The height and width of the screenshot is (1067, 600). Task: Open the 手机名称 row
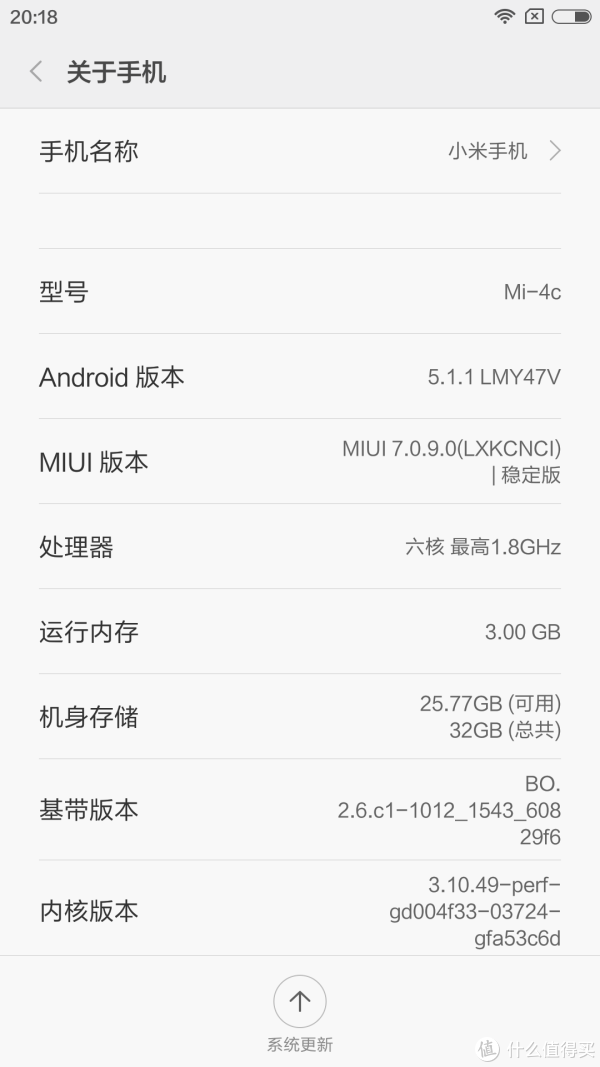pos(300,151)
